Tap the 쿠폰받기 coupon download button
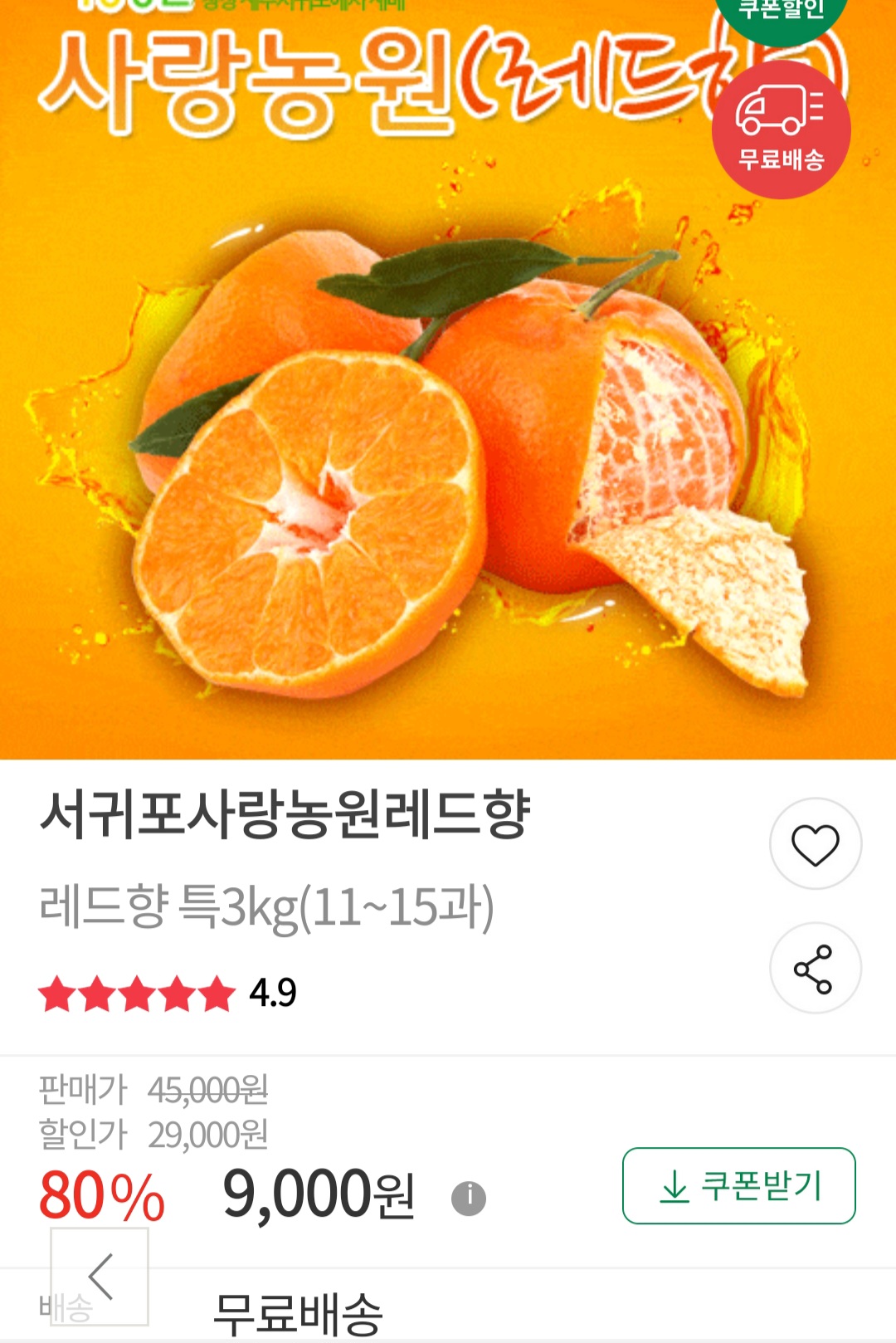Image resolution: width=896 pixels, height=1343 pixels. (738, 1185)
